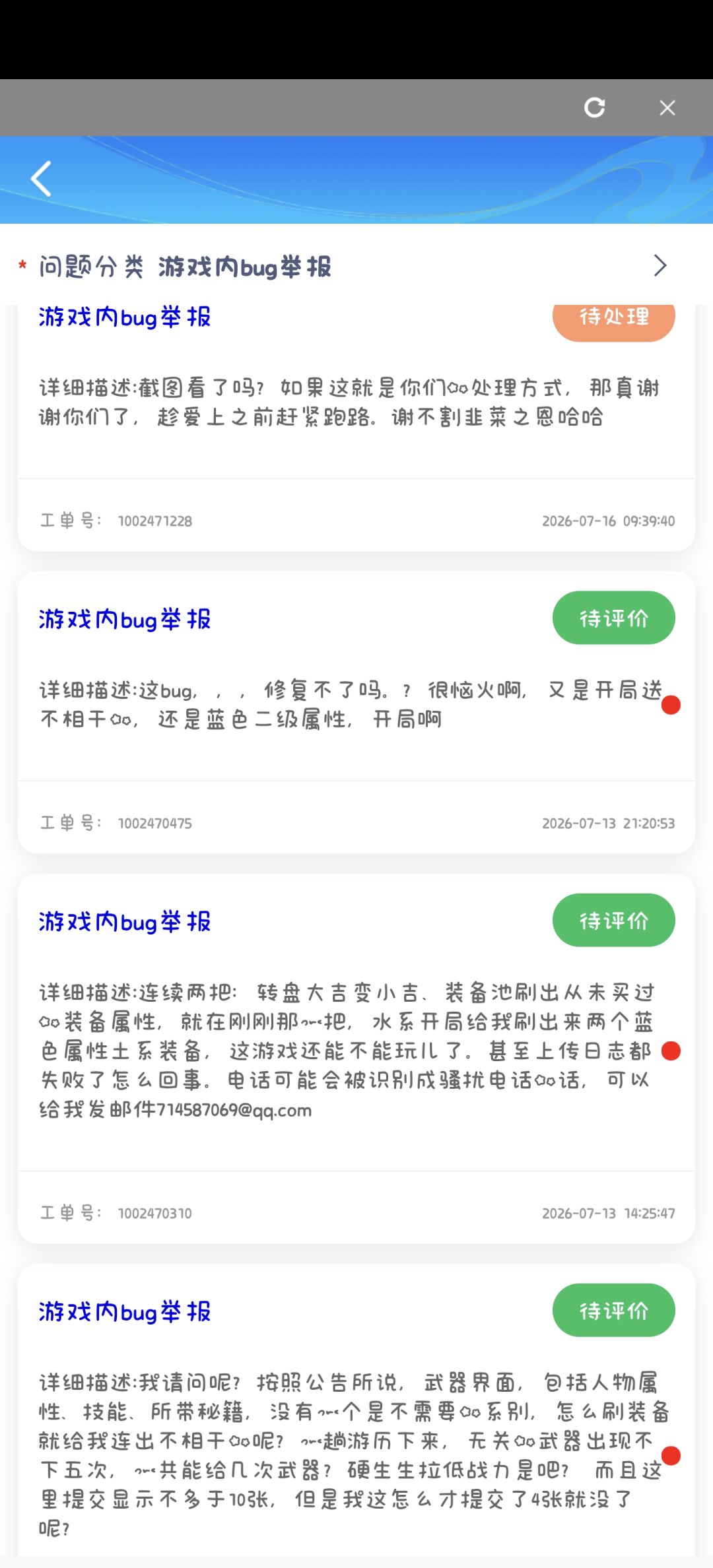Go back with the left arrow
This screenshot has width=713, height=1568.
(41, 179)
